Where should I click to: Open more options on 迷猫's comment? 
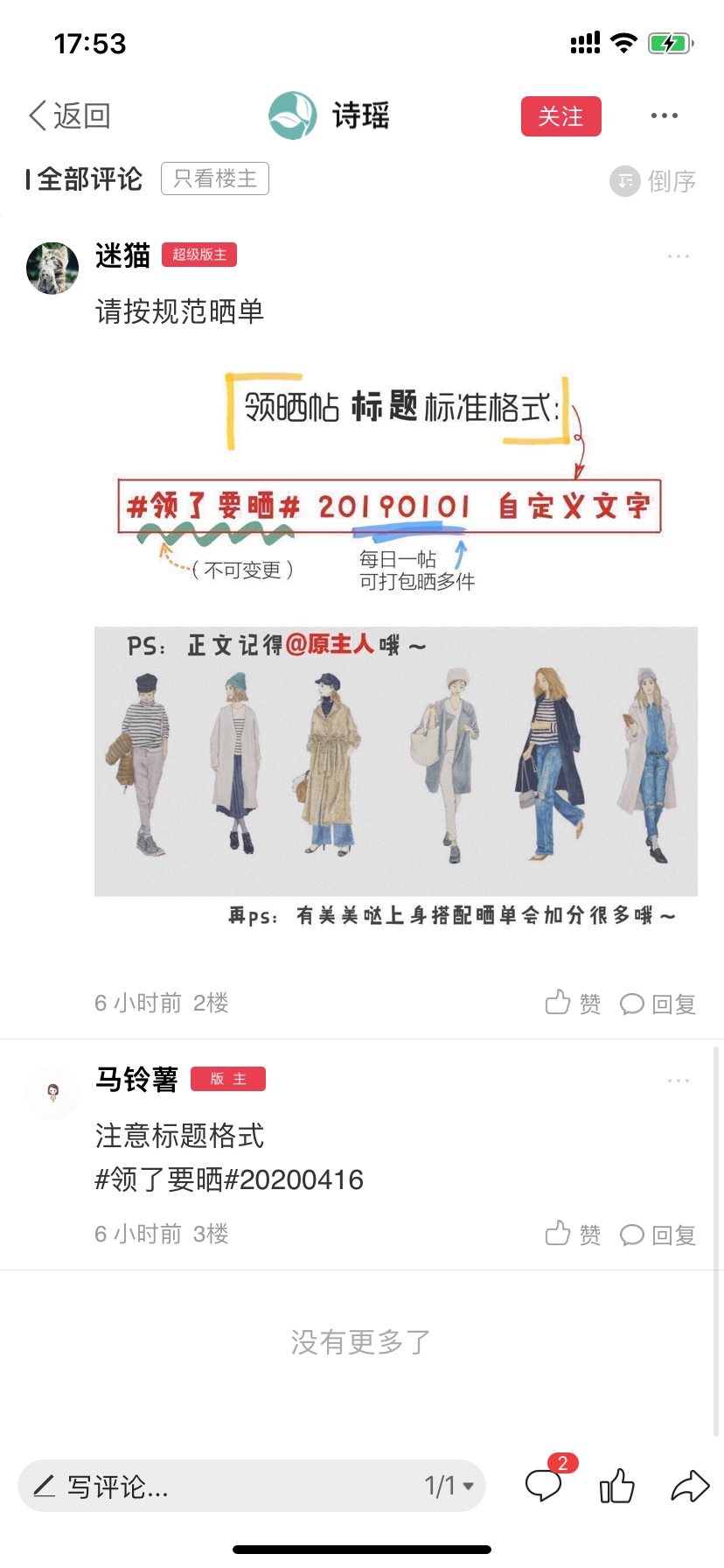coord(679,256)
